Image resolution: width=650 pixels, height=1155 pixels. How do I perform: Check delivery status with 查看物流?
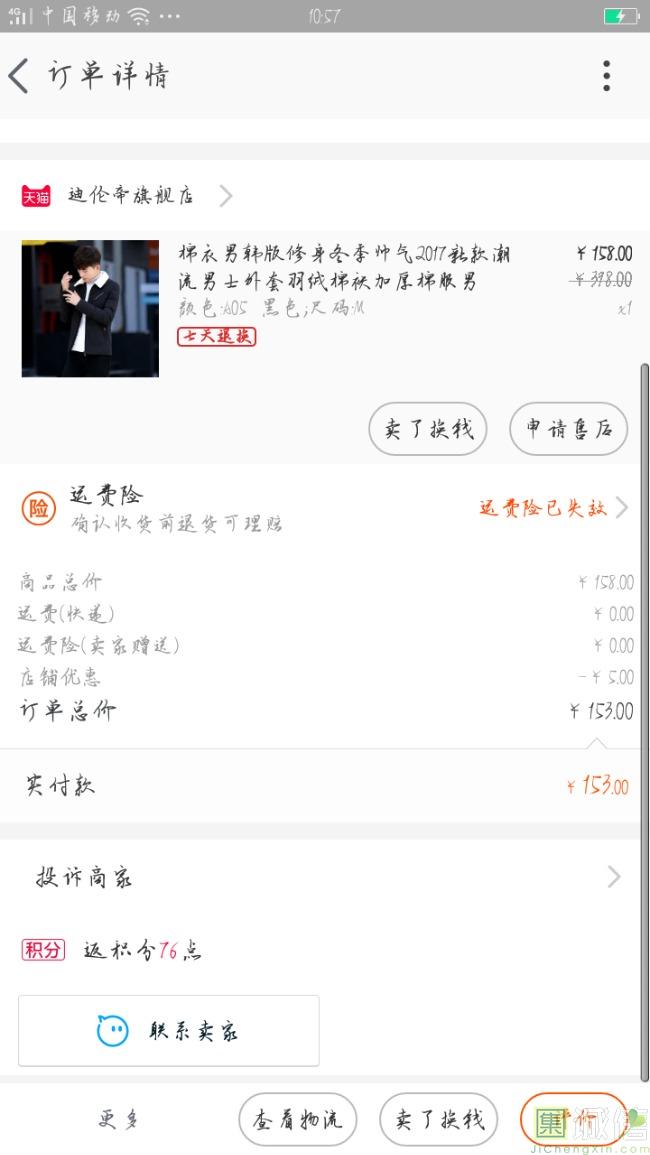298,1119
